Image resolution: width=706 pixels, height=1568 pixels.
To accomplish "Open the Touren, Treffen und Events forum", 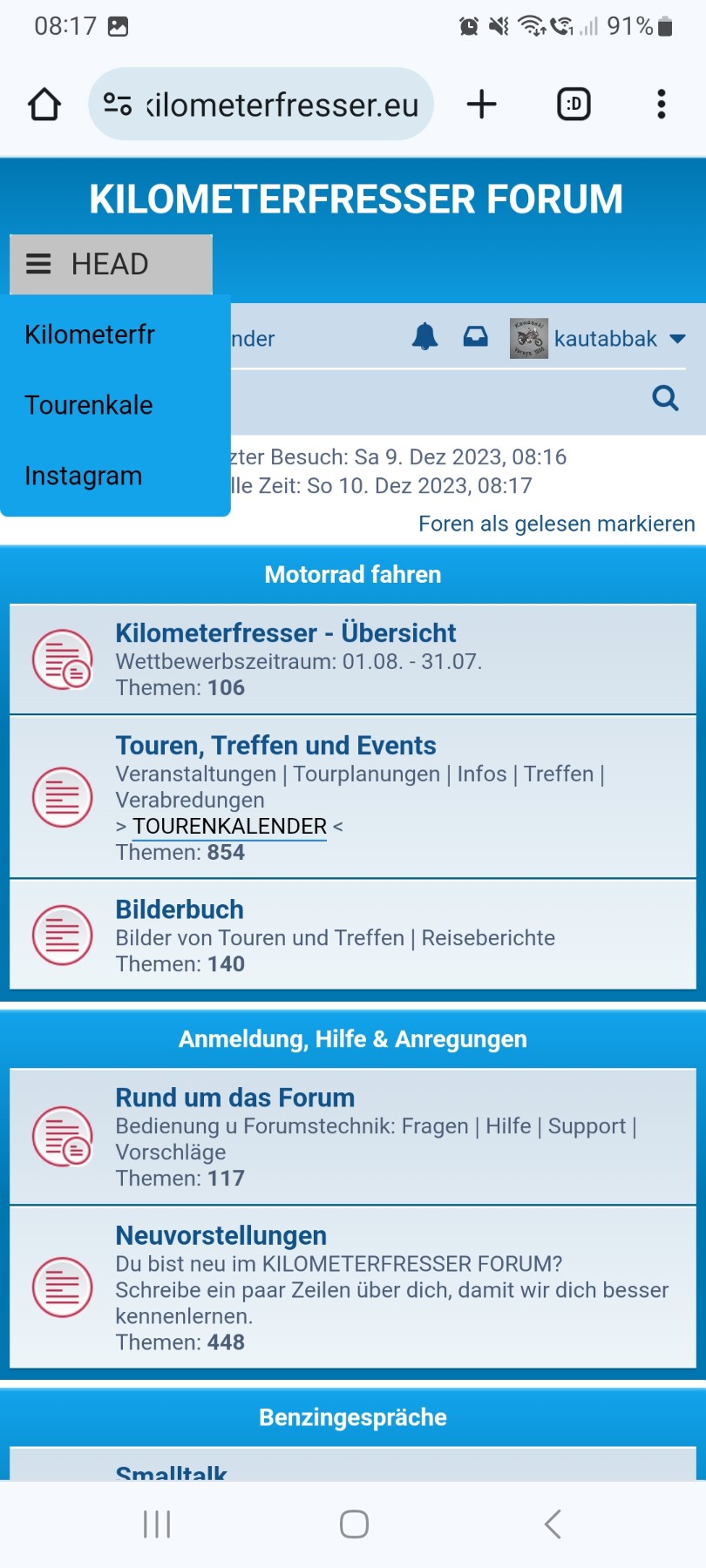I will coord(275,746).
